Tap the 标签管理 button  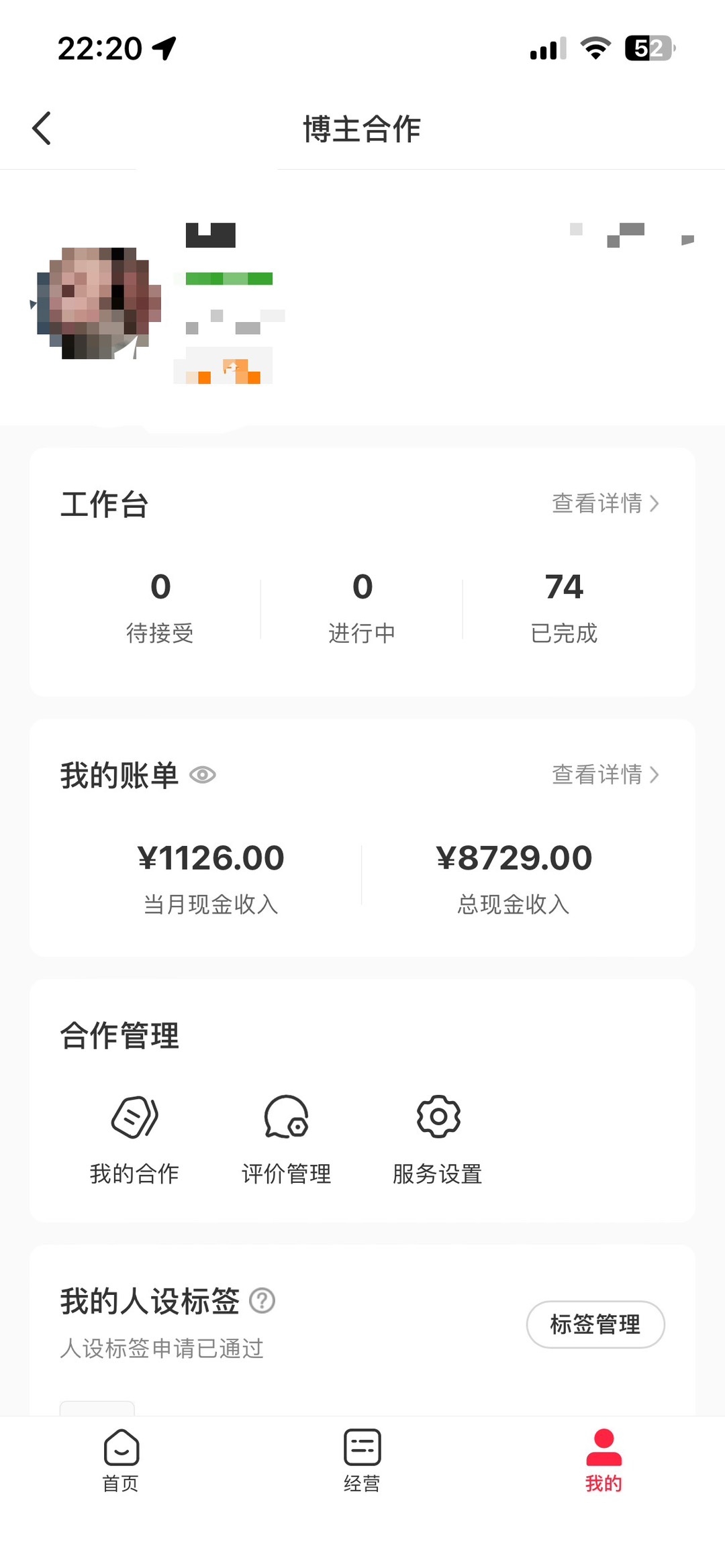pos(595,1324)
